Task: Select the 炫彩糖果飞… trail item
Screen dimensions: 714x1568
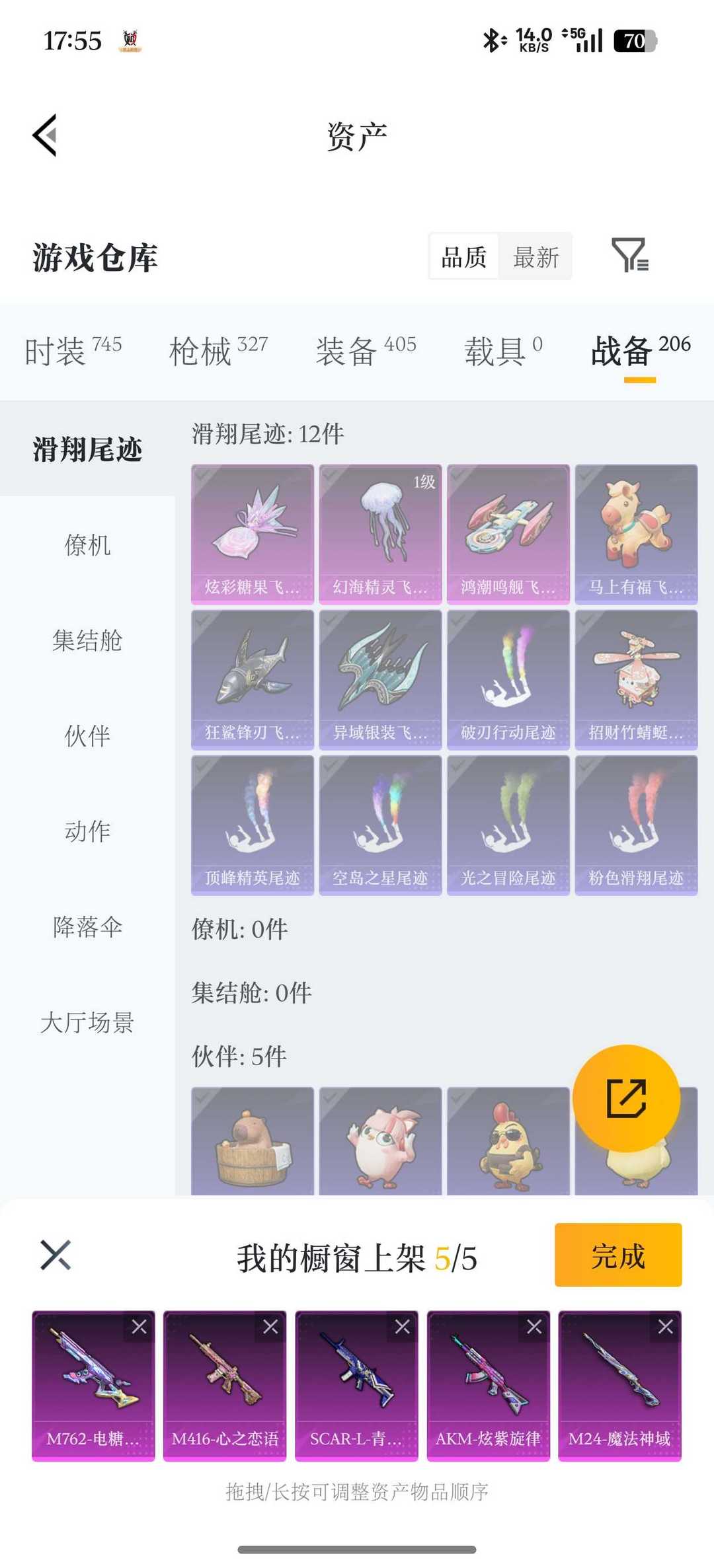Action: click(252, 534)
